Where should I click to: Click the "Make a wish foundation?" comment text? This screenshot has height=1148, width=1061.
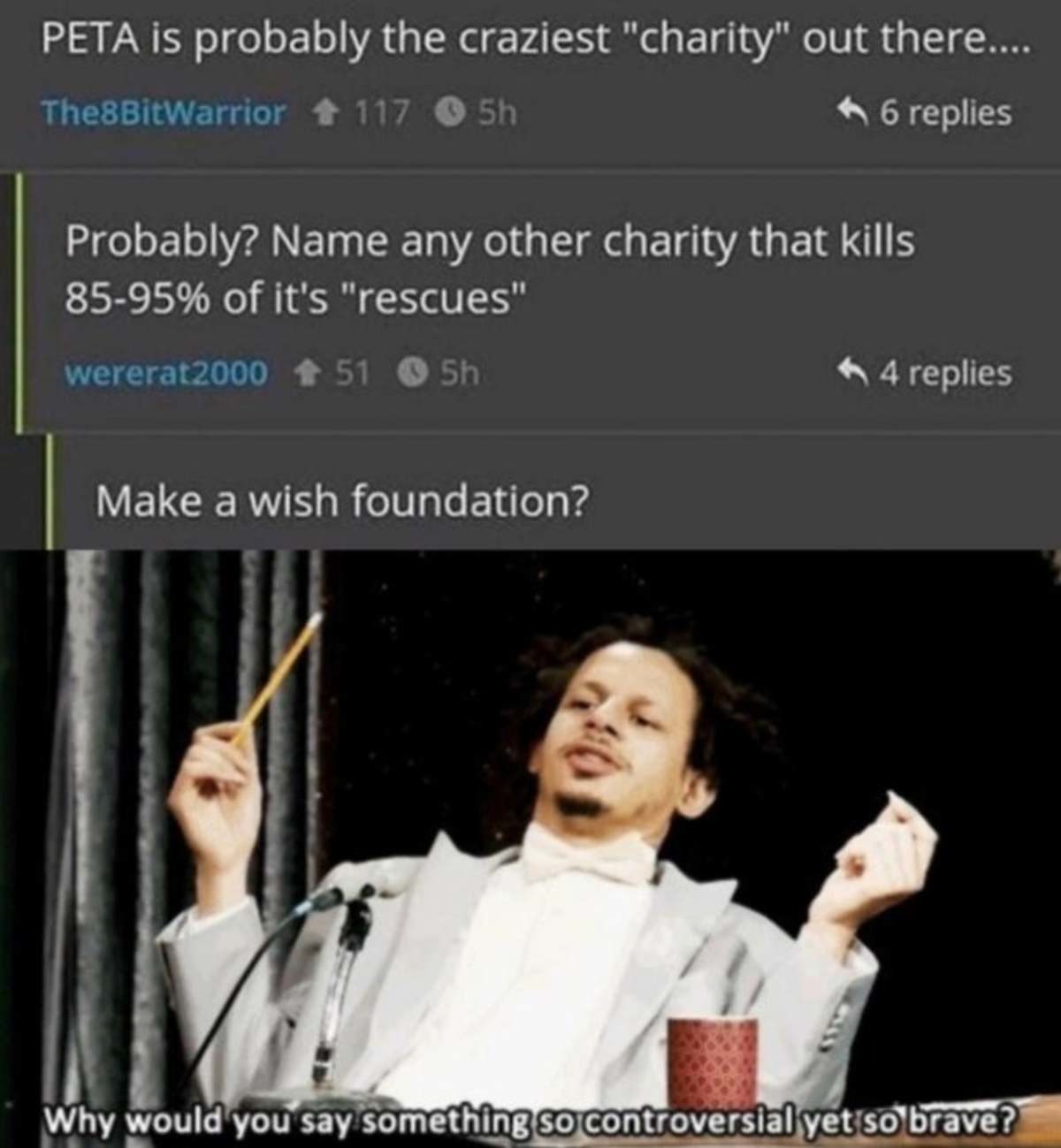[x=347, y=499]
